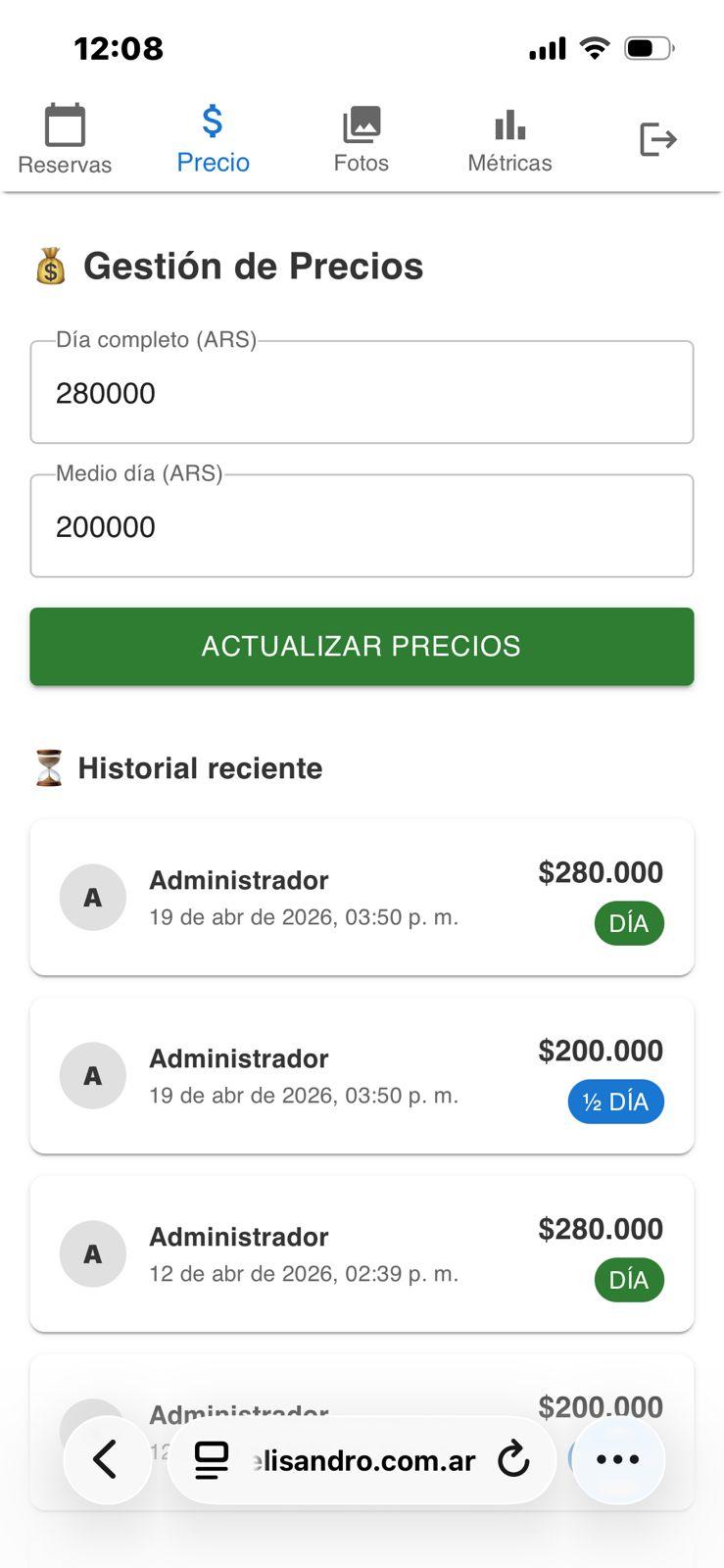Click the Administrador avatar on the top history card
The image size is (724, 1568).
coord(92,896)
